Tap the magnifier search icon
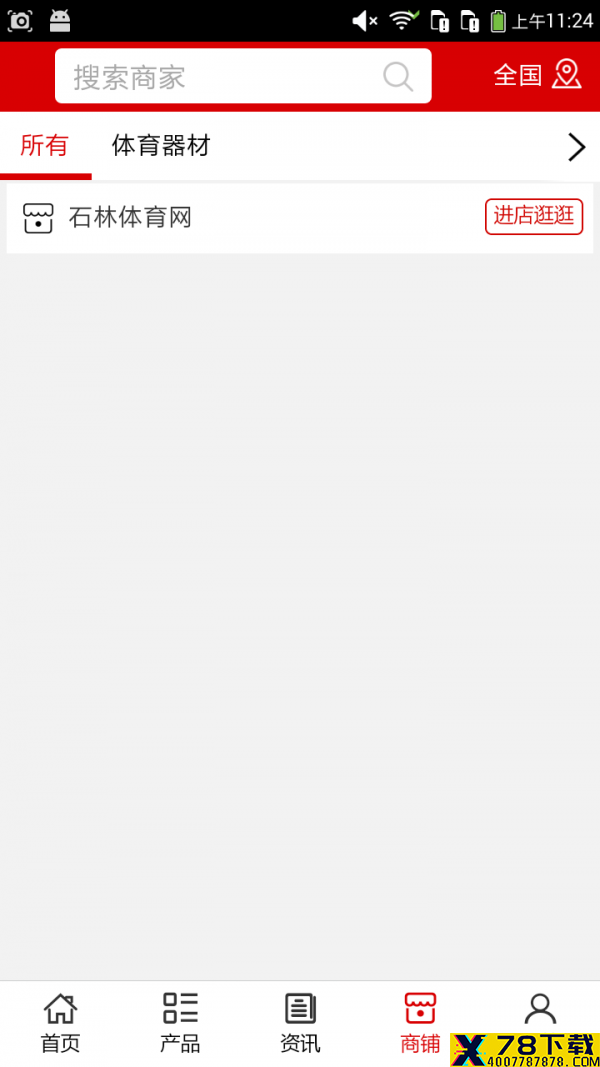This screenshot has width=600, height=1067. coord(398,77)
